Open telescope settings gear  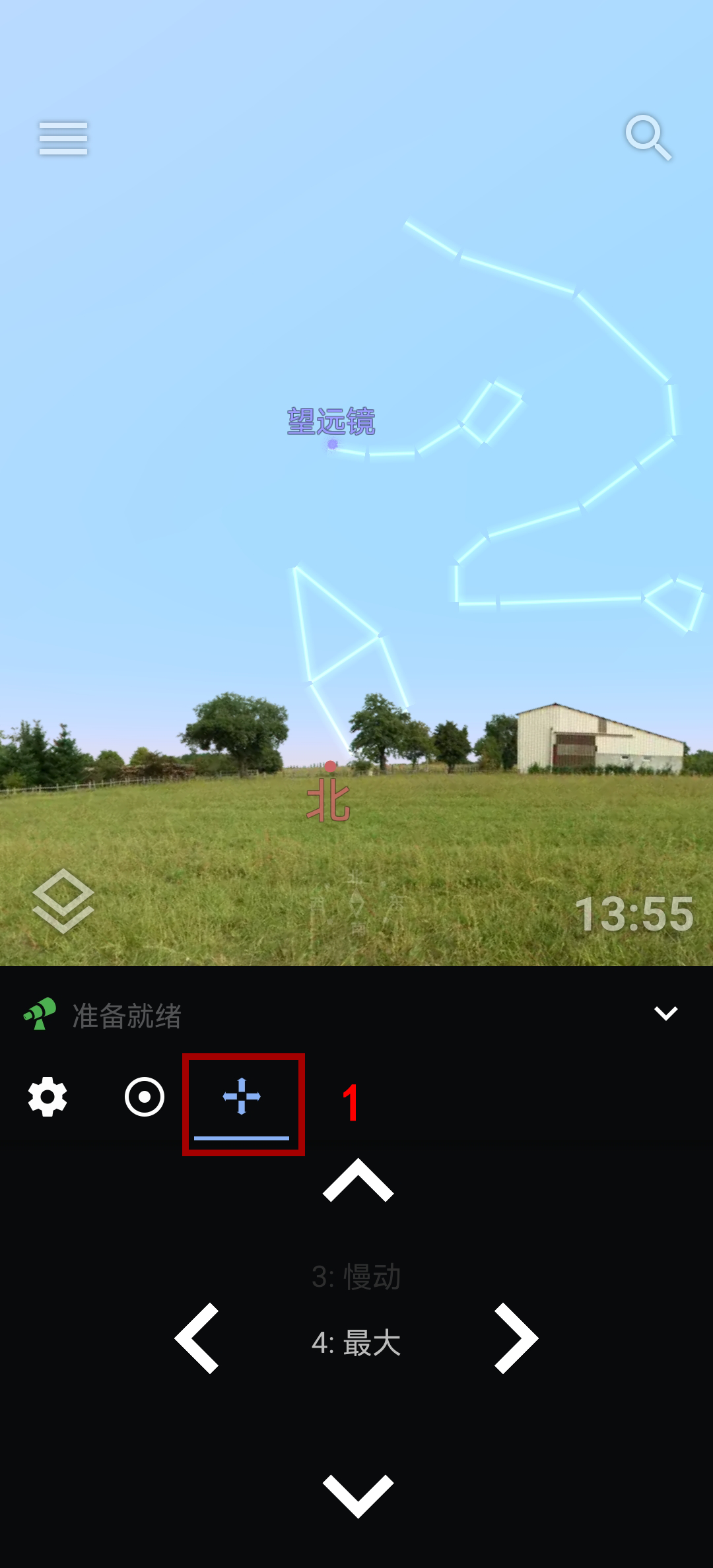[48, 1097]
